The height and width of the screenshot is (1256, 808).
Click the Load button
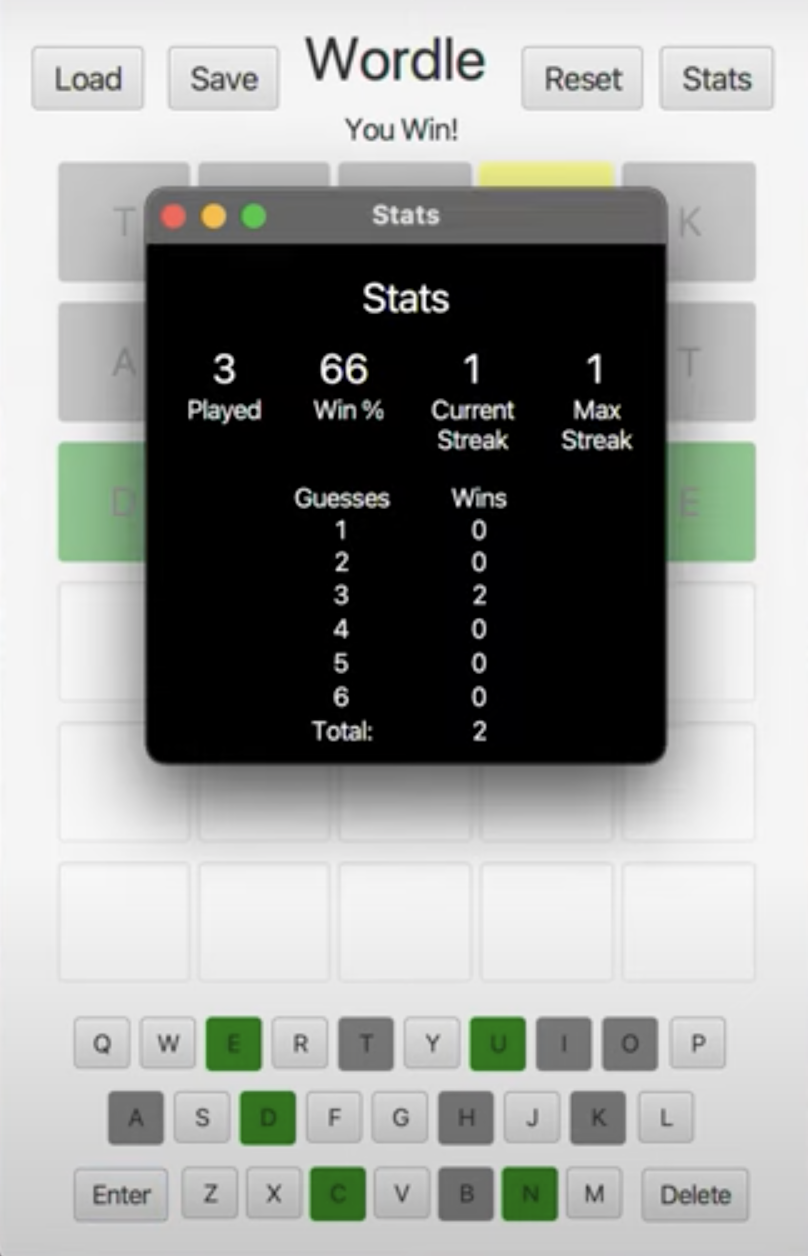(x=88, y=78)
